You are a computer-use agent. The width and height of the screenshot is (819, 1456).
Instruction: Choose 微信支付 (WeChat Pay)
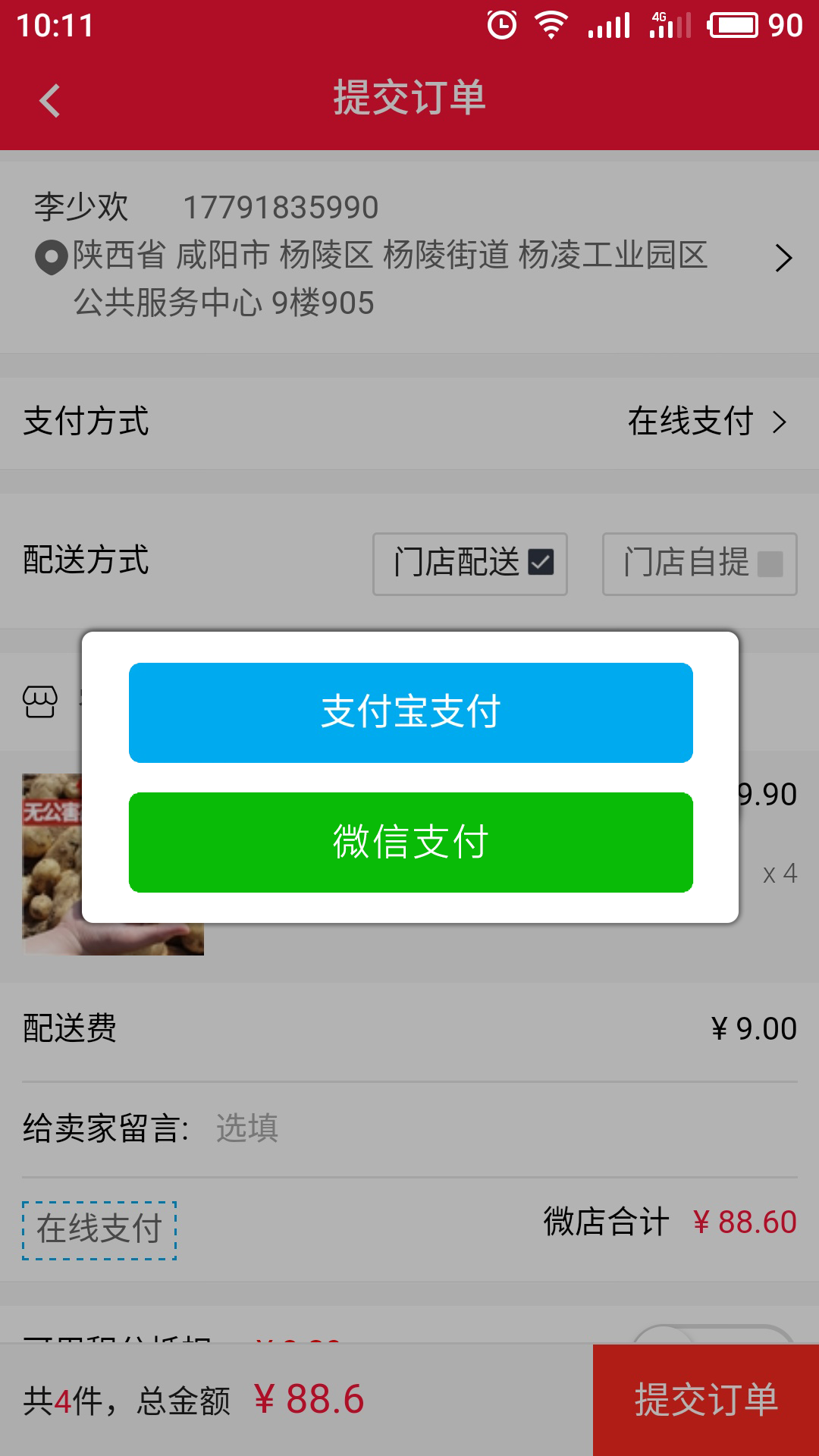tap(410, 843)
